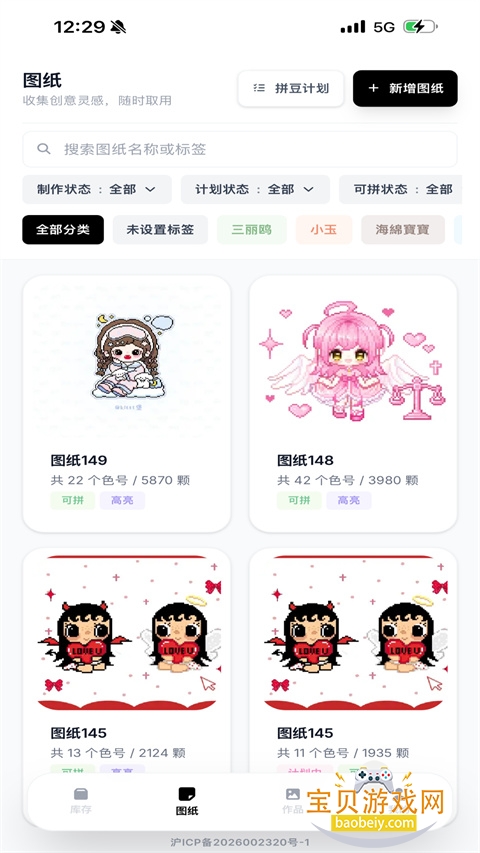Expand the 可拼状态 filter dropdown
Viewport: 480px width, 853px height.
point(401,189)
